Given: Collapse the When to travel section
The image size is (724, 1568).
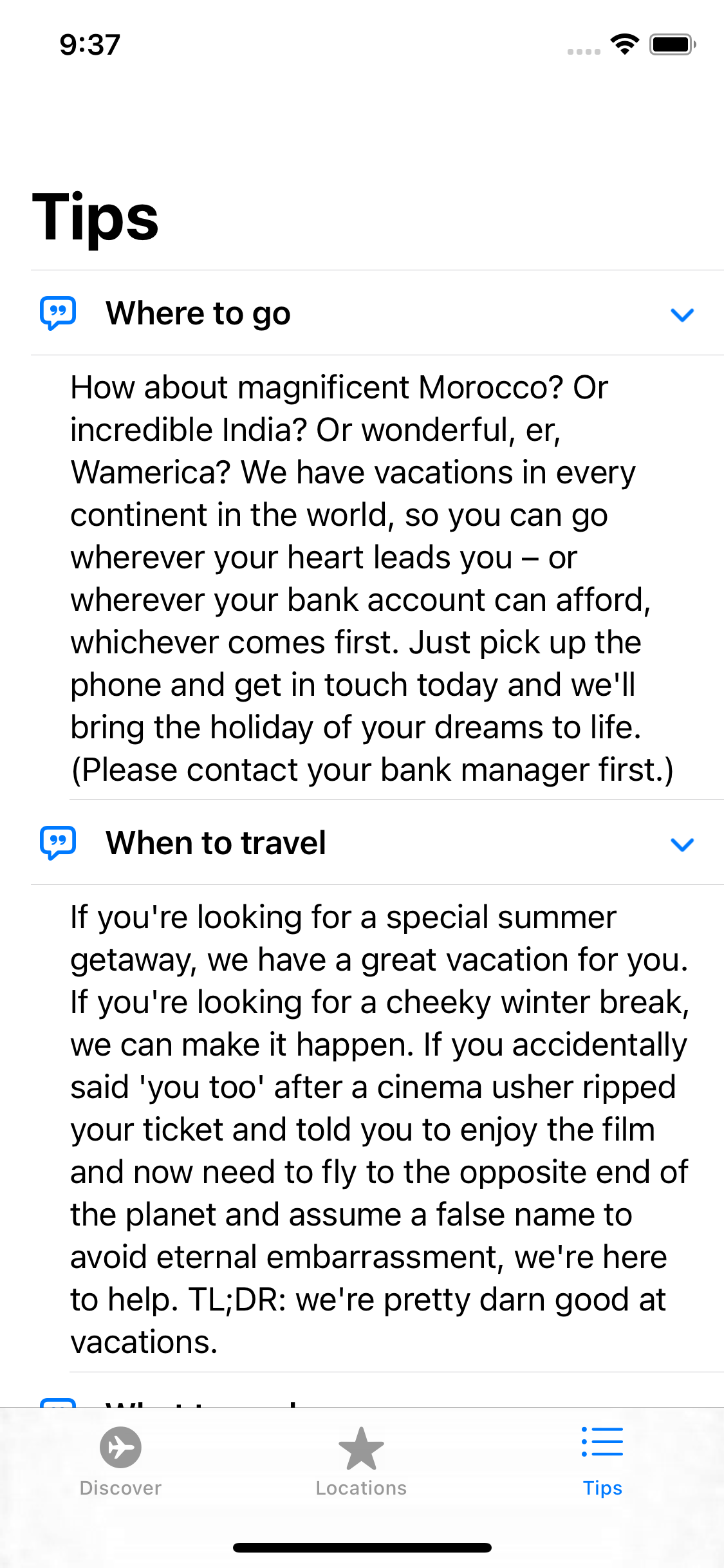Looking at the screenshot, I should (682, 844).
